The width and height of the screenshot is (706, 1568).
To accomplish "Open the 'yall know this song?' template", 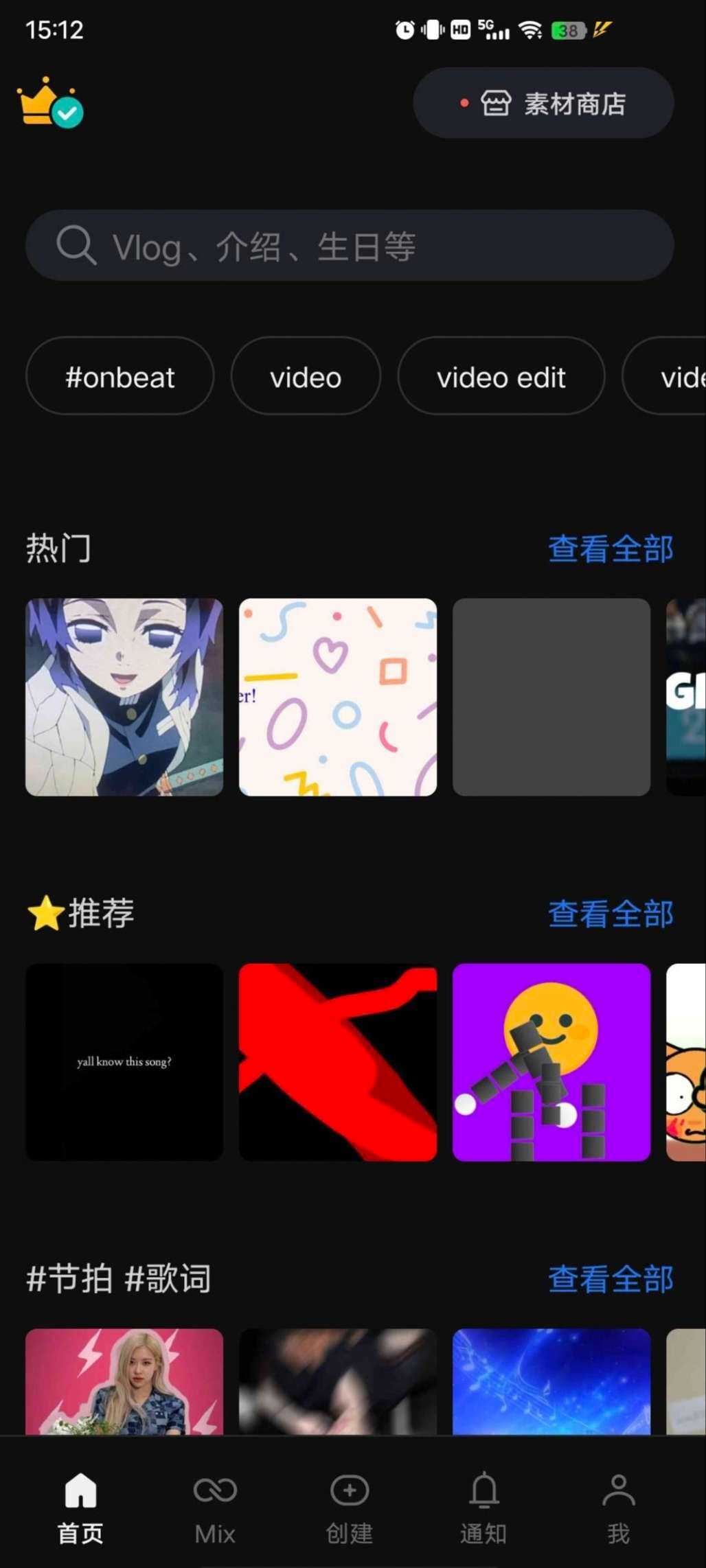I will tap(124, 1062).
